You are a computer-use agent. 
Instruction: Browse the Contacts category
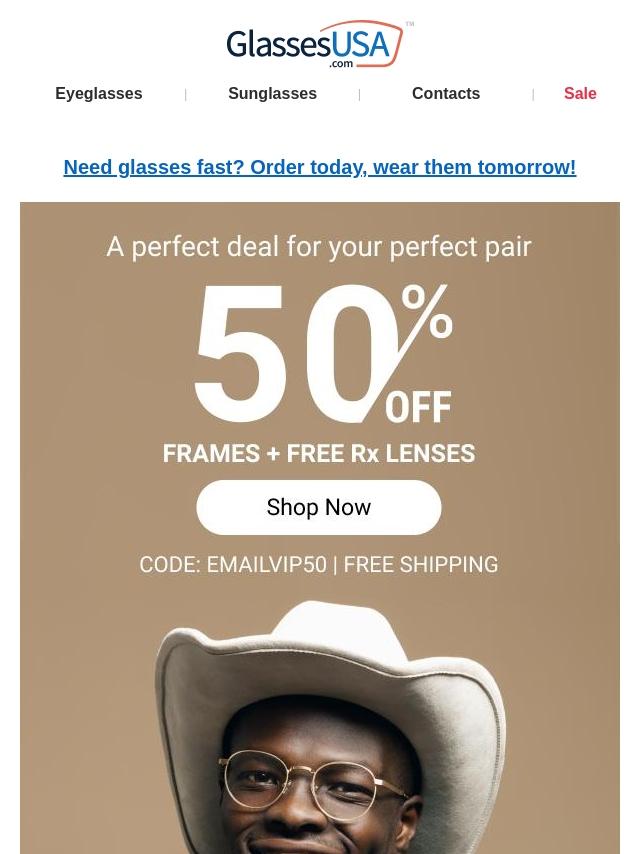coord(445,93)
